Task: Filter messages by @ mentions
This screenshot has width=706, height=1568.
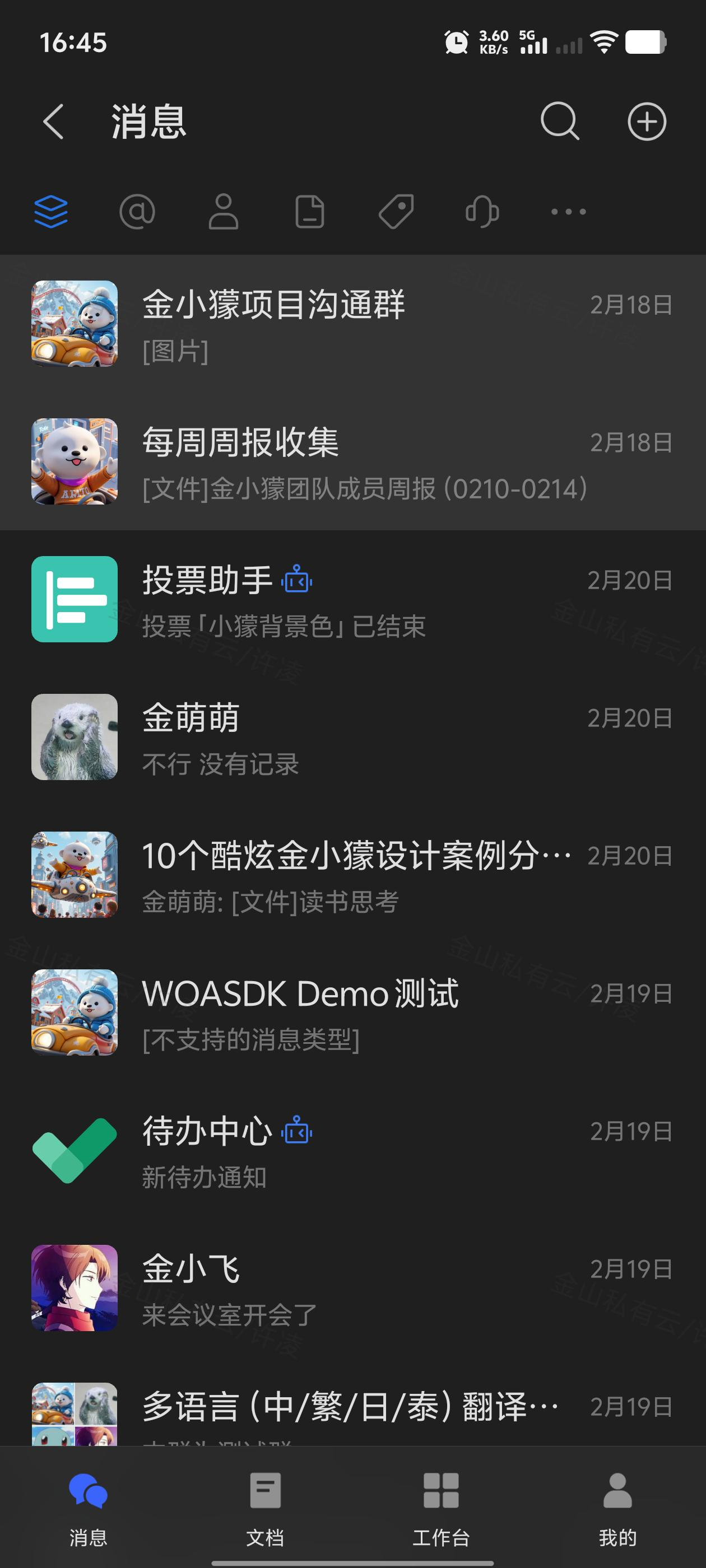Action: pyautogui.click(x=137, y=212)
